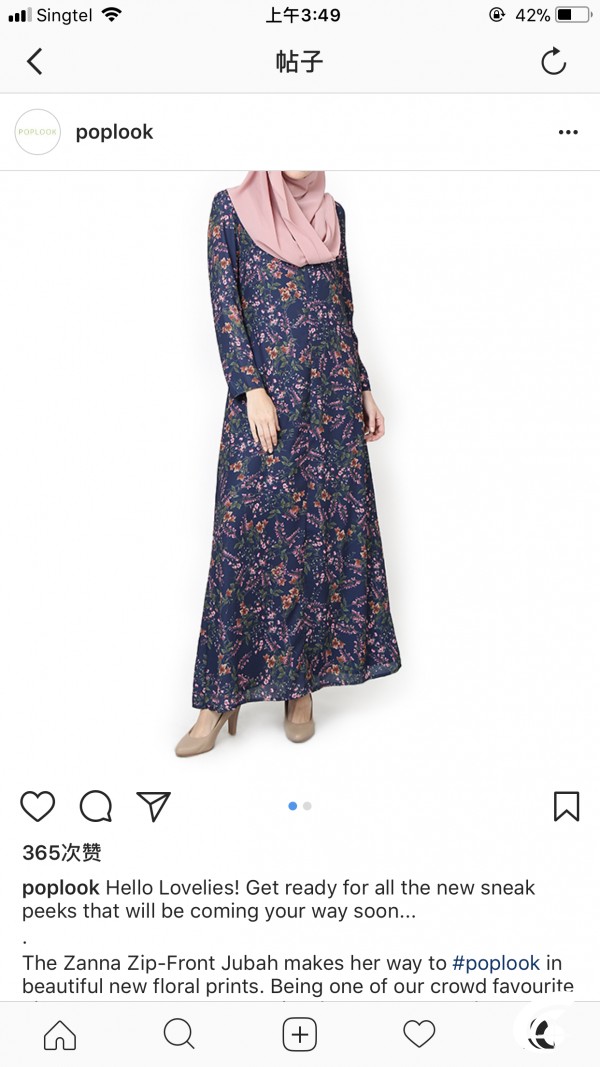
Task: Open the floral dress photo
Action: point(300,474)
